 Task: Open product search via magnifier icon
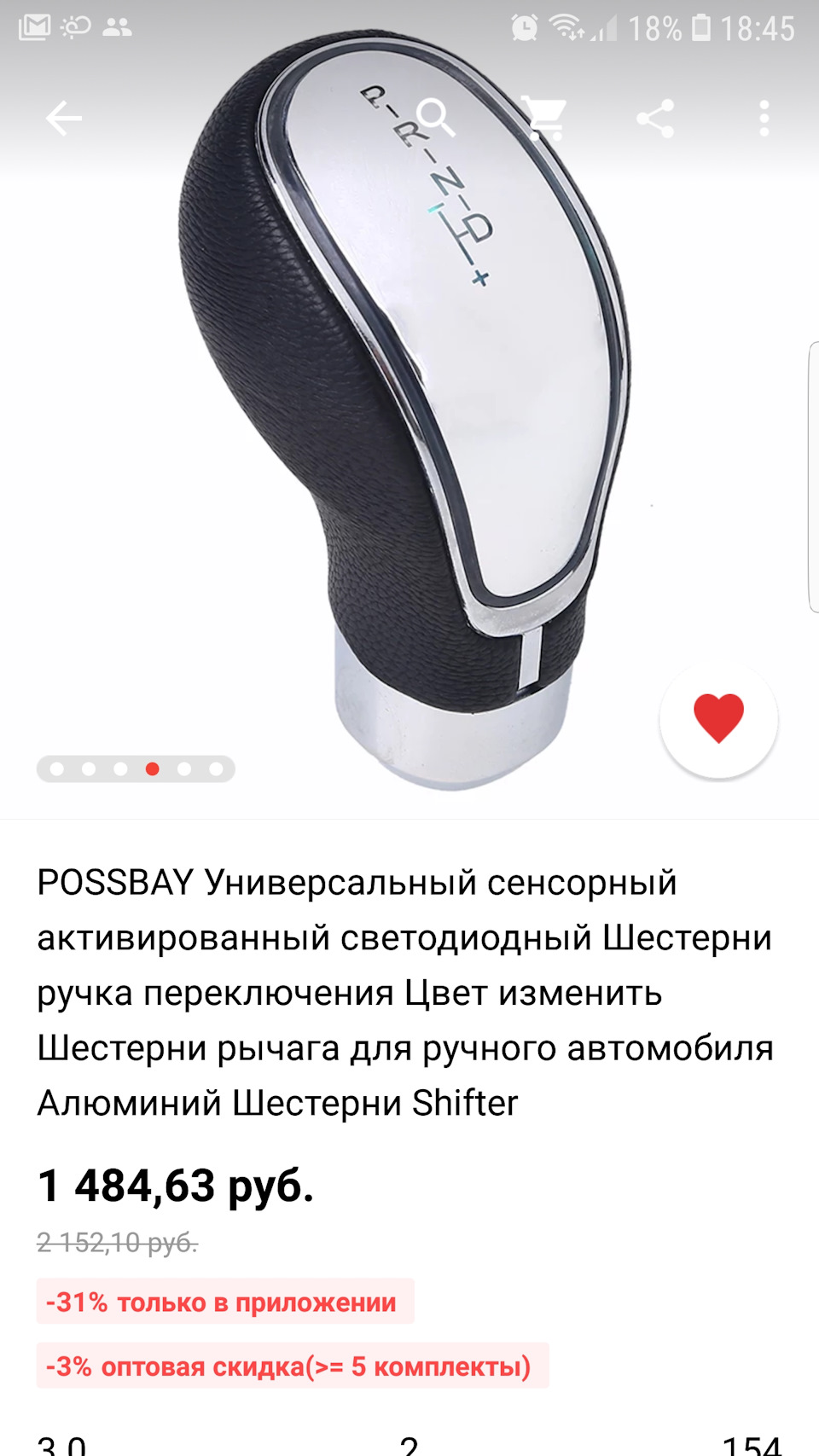[436, 118]
